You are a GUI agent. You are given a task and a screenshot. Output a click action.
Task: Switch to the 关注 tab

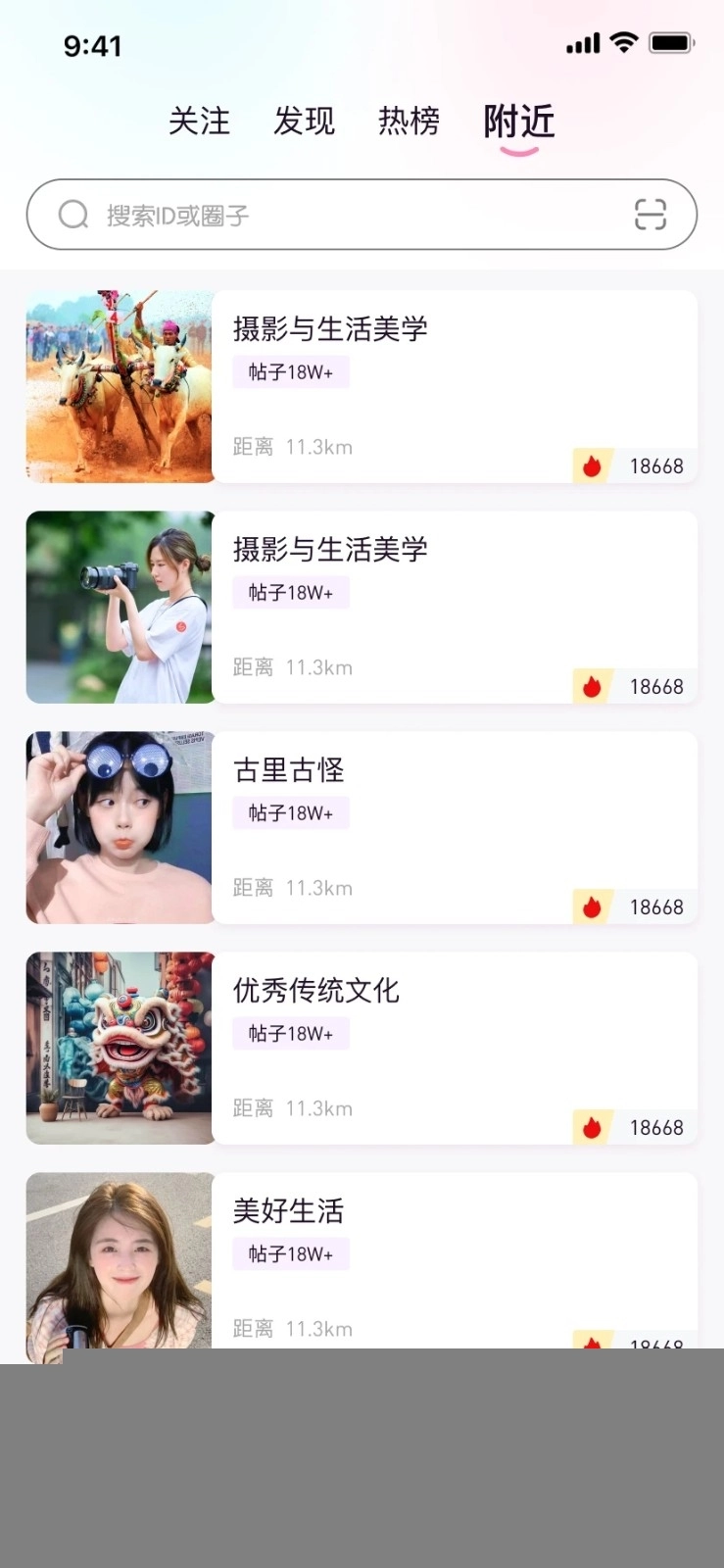coord(200,122)
